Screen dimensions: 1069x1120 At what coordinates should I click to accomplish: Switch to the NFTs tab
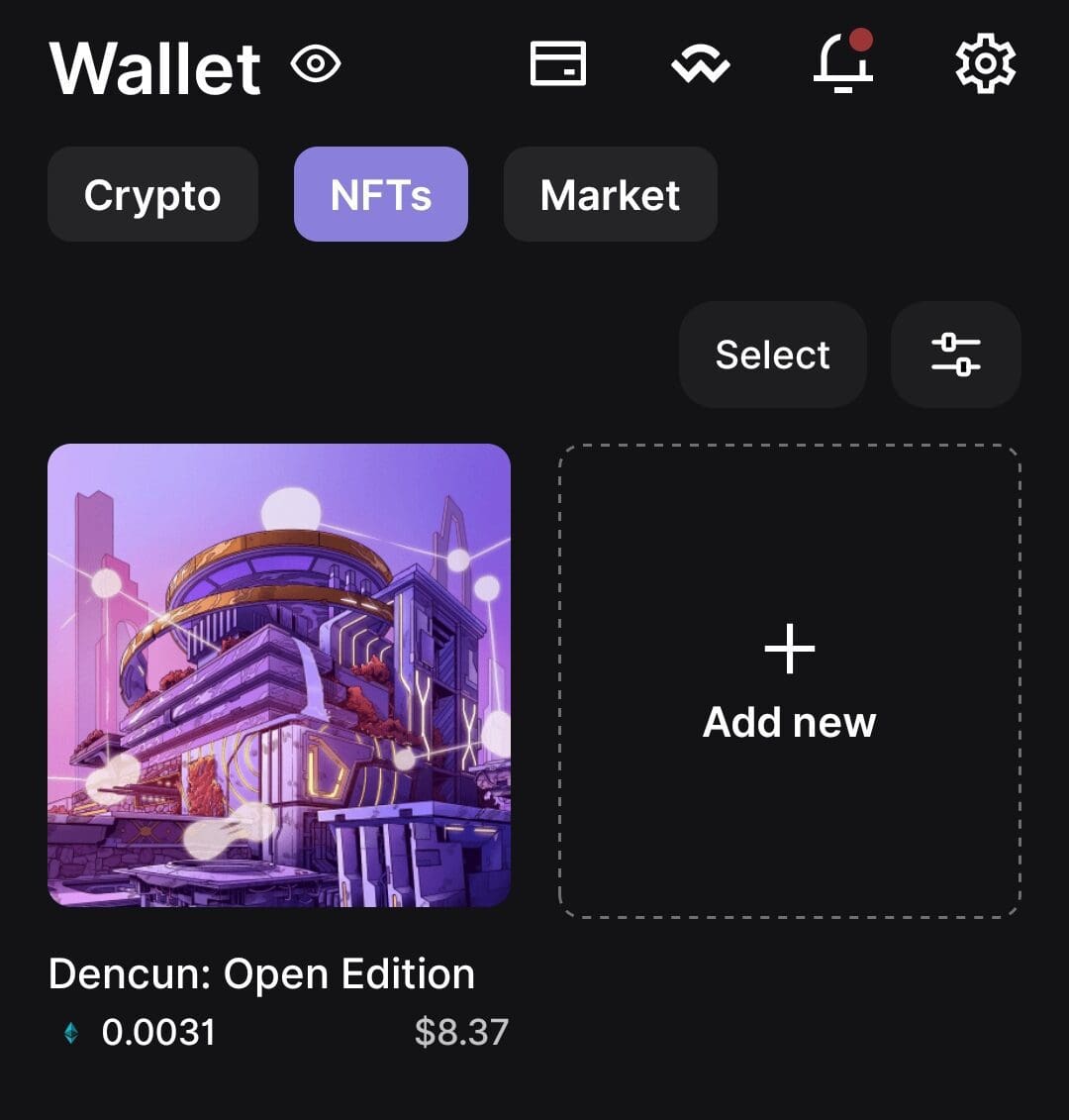point(381,195)
